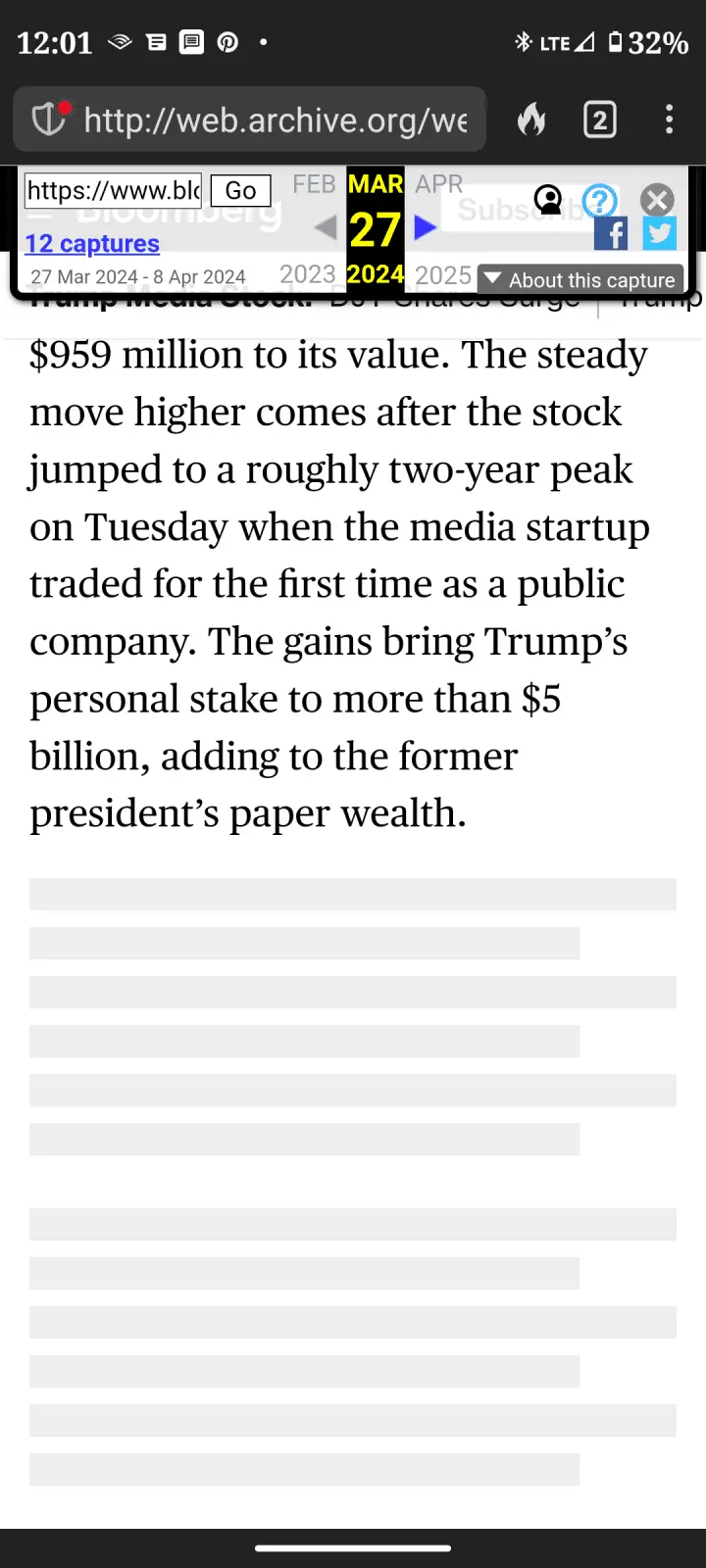Open the tabs switcher showing 2
This screenshot has width=706, height=1568.
[x=600, y=121]
